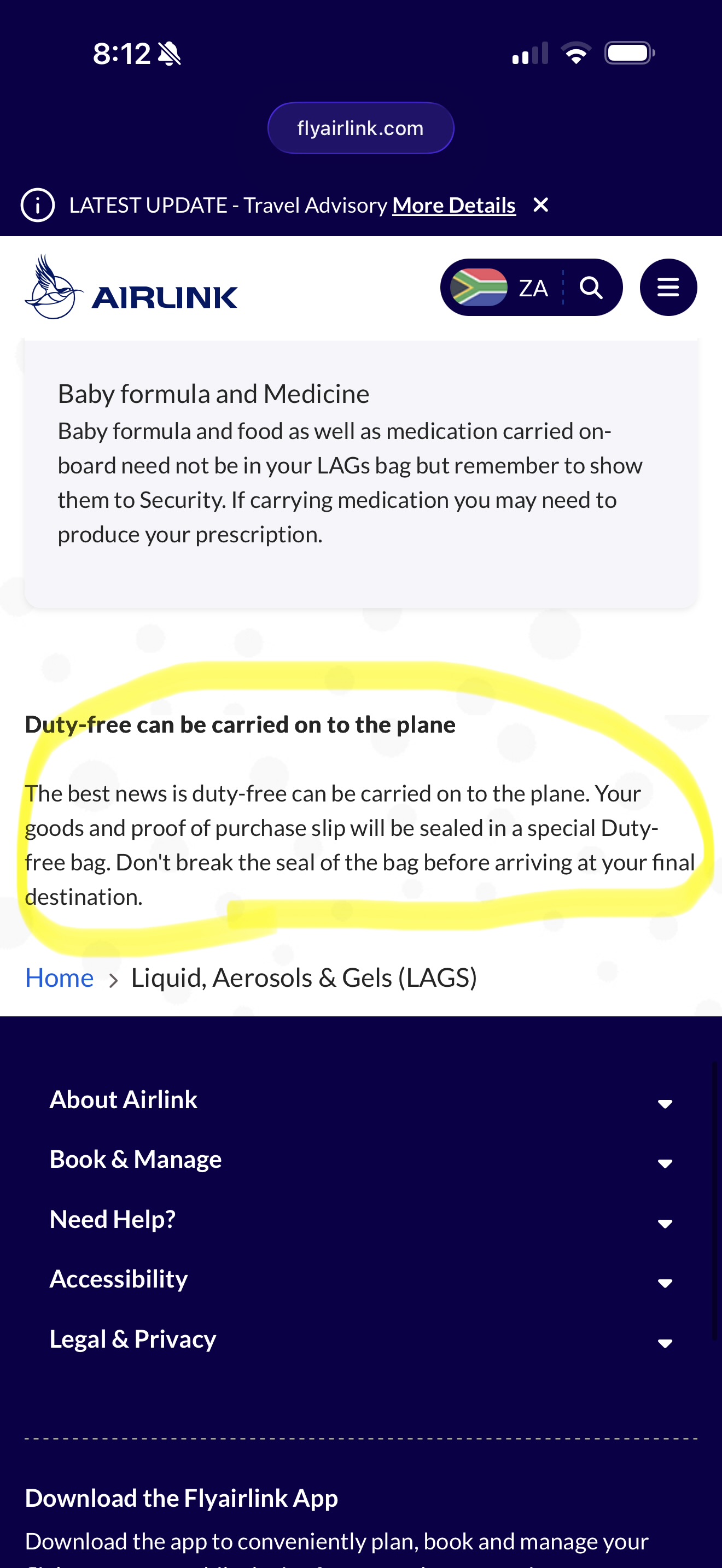Open the hamburger navigation menu

[x=668, y=288]
